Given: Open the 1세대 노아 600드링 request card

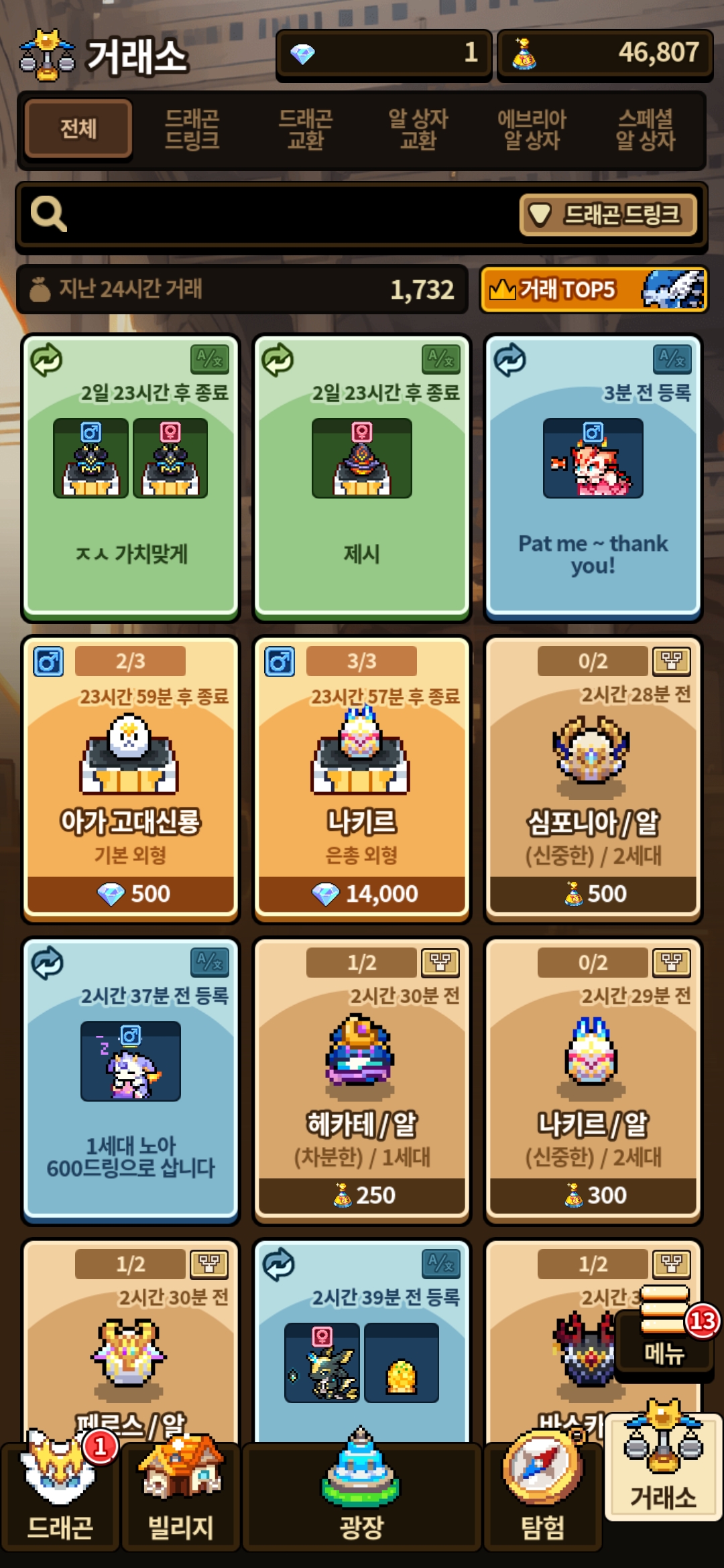Looking at the screenshot, I should coord(131,1080).
